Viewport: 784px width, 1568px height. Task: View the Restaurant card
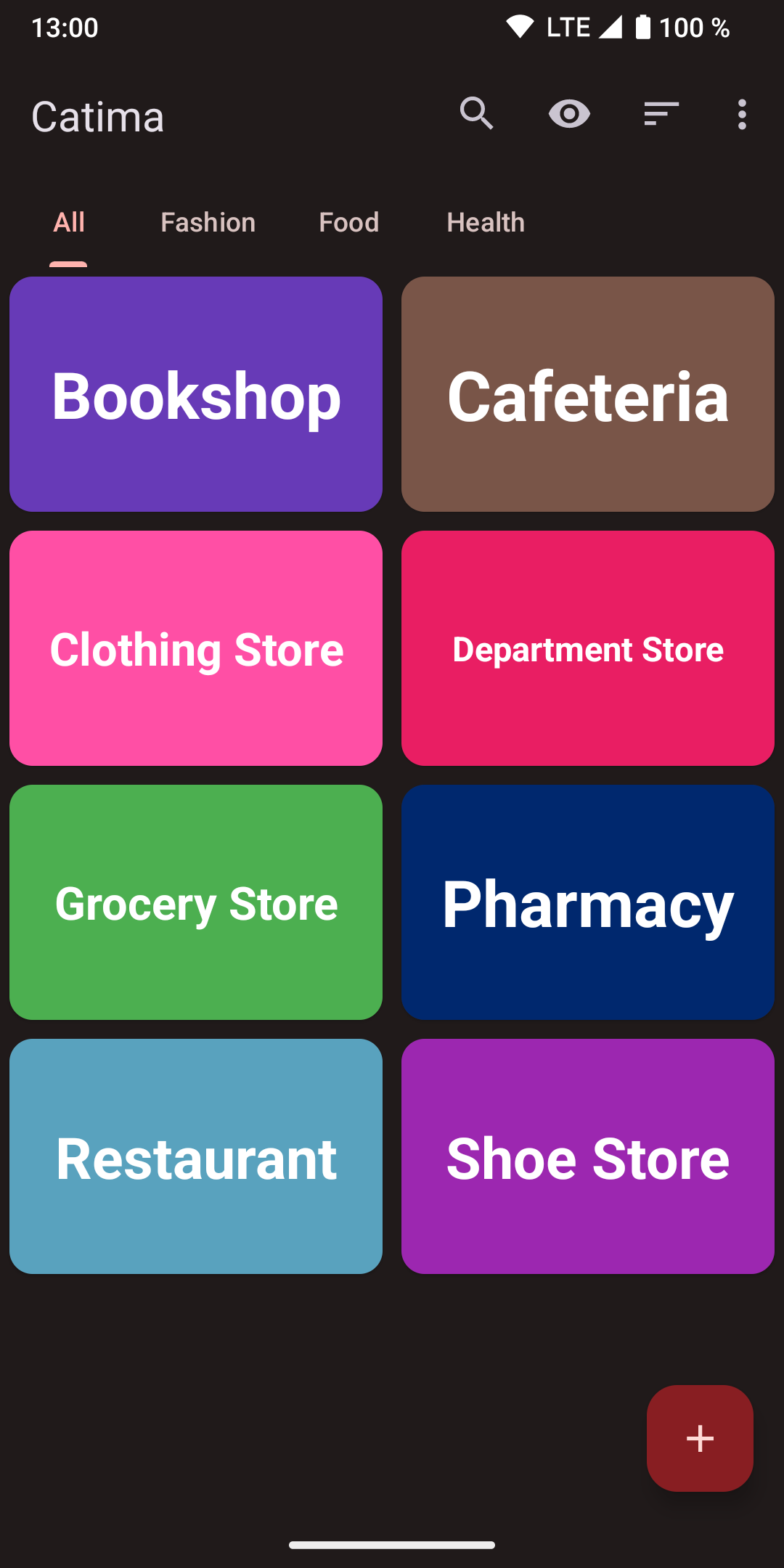click(196, 1156)
